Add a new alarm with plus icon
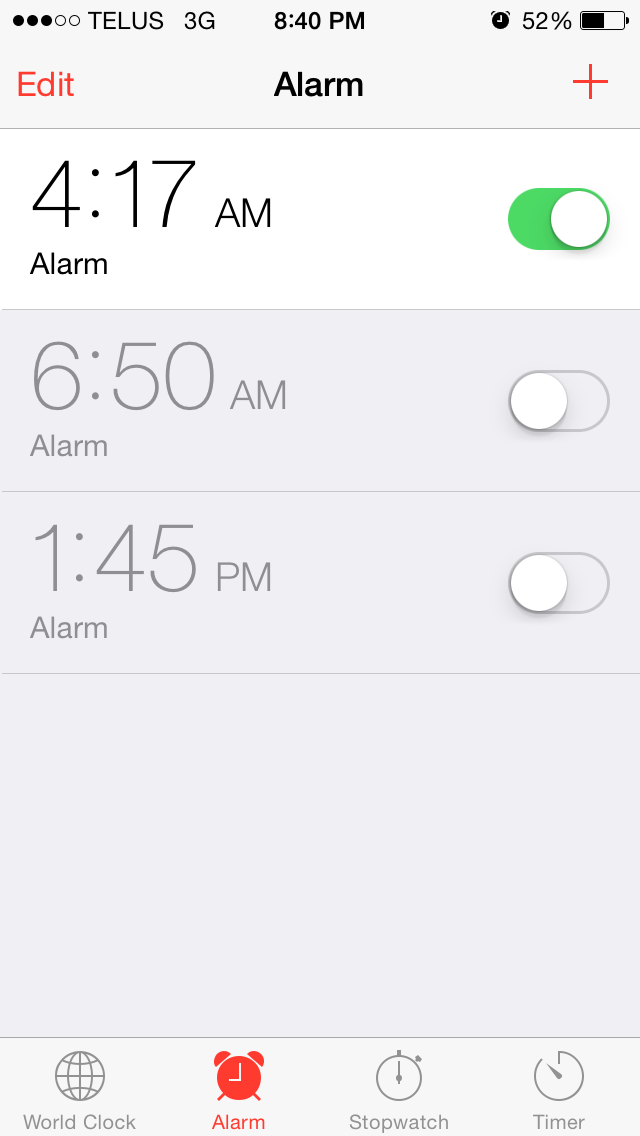640x1136 pixels. click(x=590, y=83)
